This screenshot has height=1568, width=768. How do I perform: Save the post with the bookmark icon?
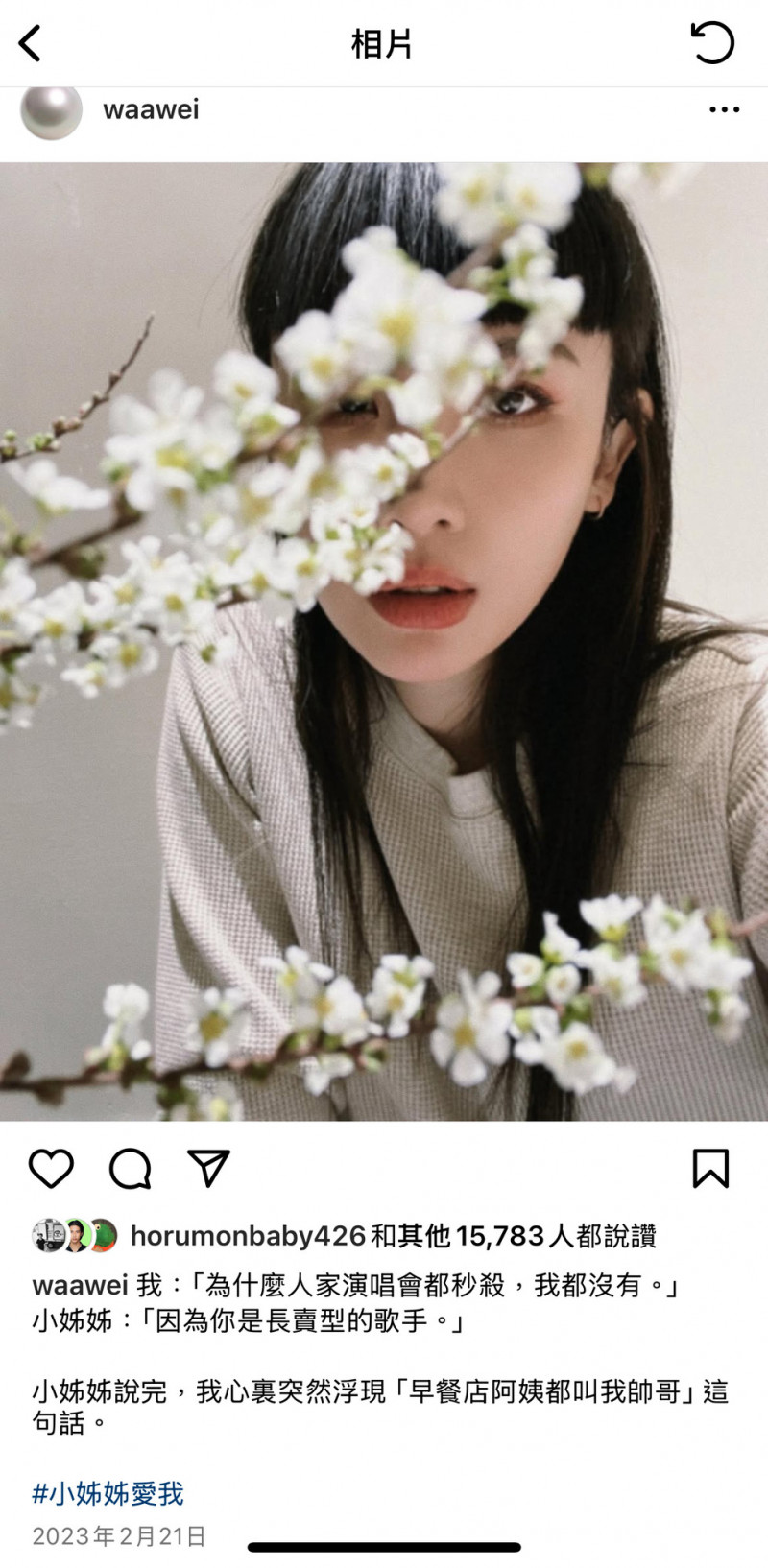click(710, 1168)
